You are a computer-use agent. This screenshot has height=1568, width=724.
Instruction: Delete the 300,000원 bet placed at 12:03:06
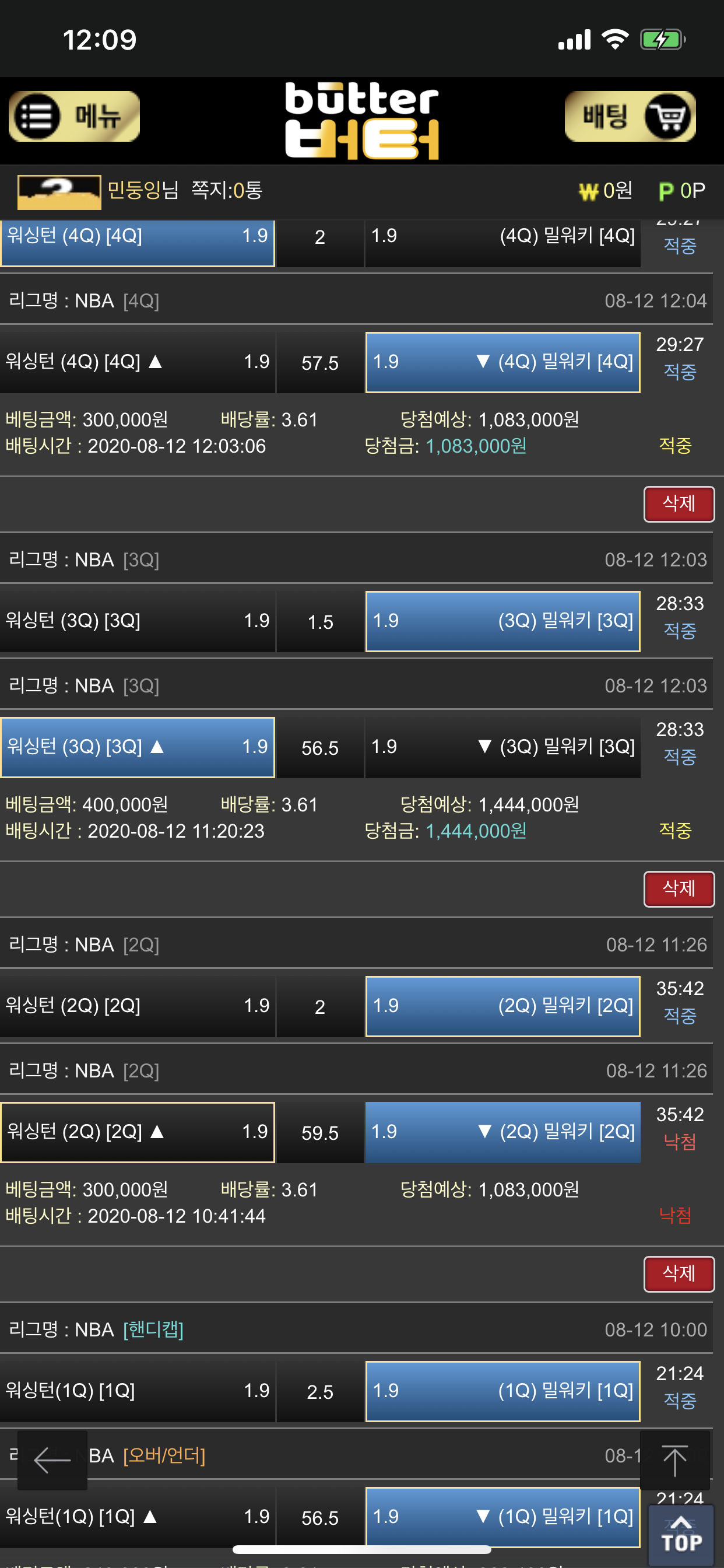pos(679,504)
